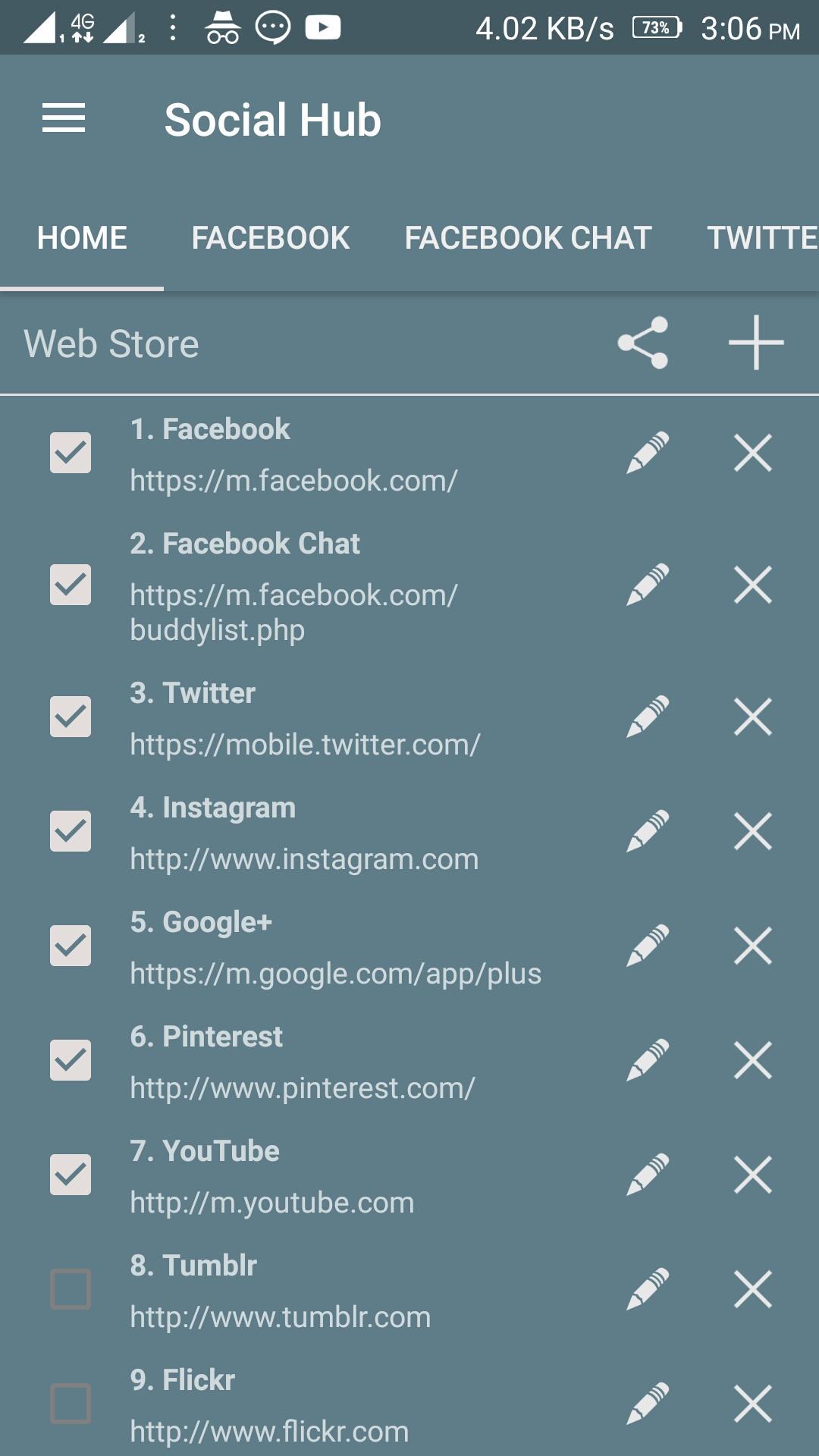Open the hamburger drawer menu

pyautogui.click(x=64, y=118)
